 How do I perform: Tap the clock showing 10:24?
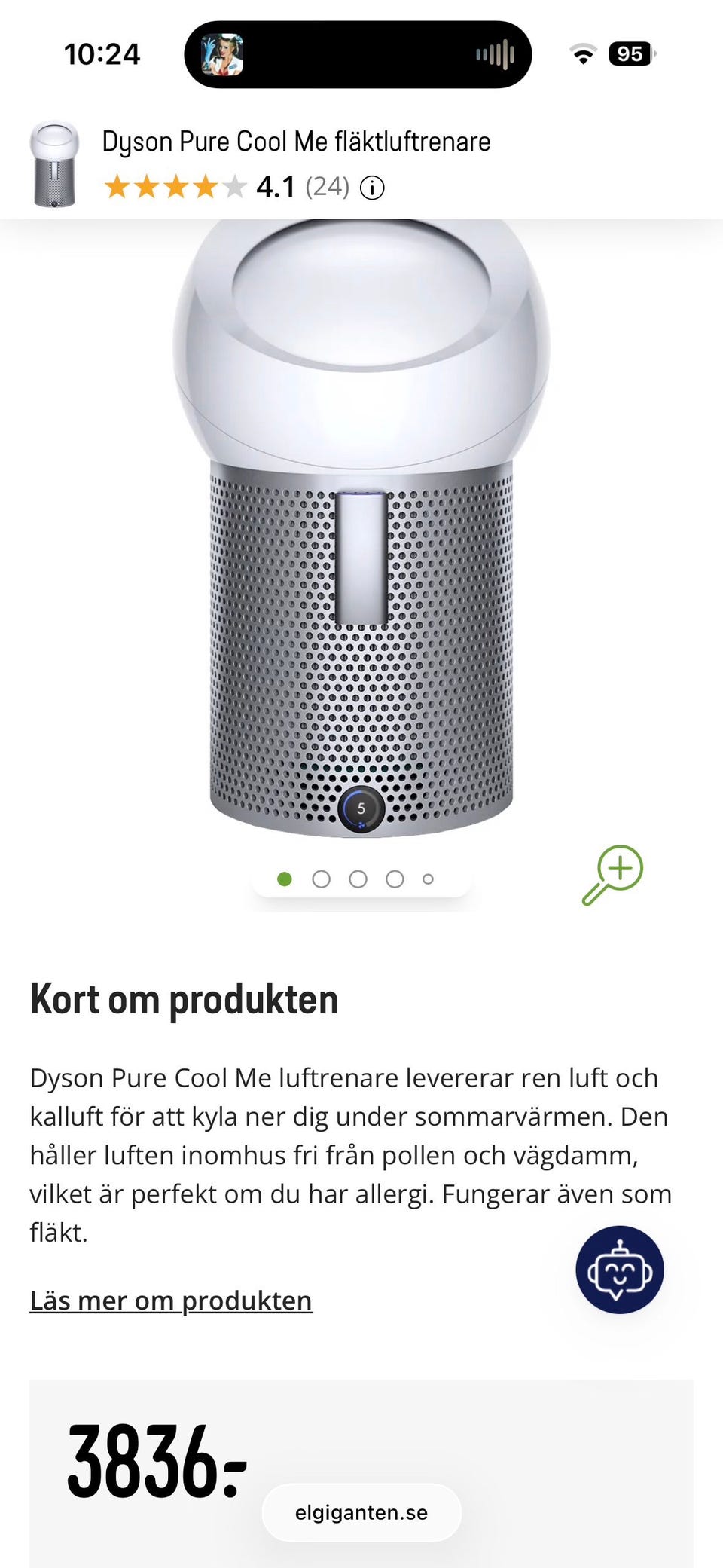tap(103, 53)
